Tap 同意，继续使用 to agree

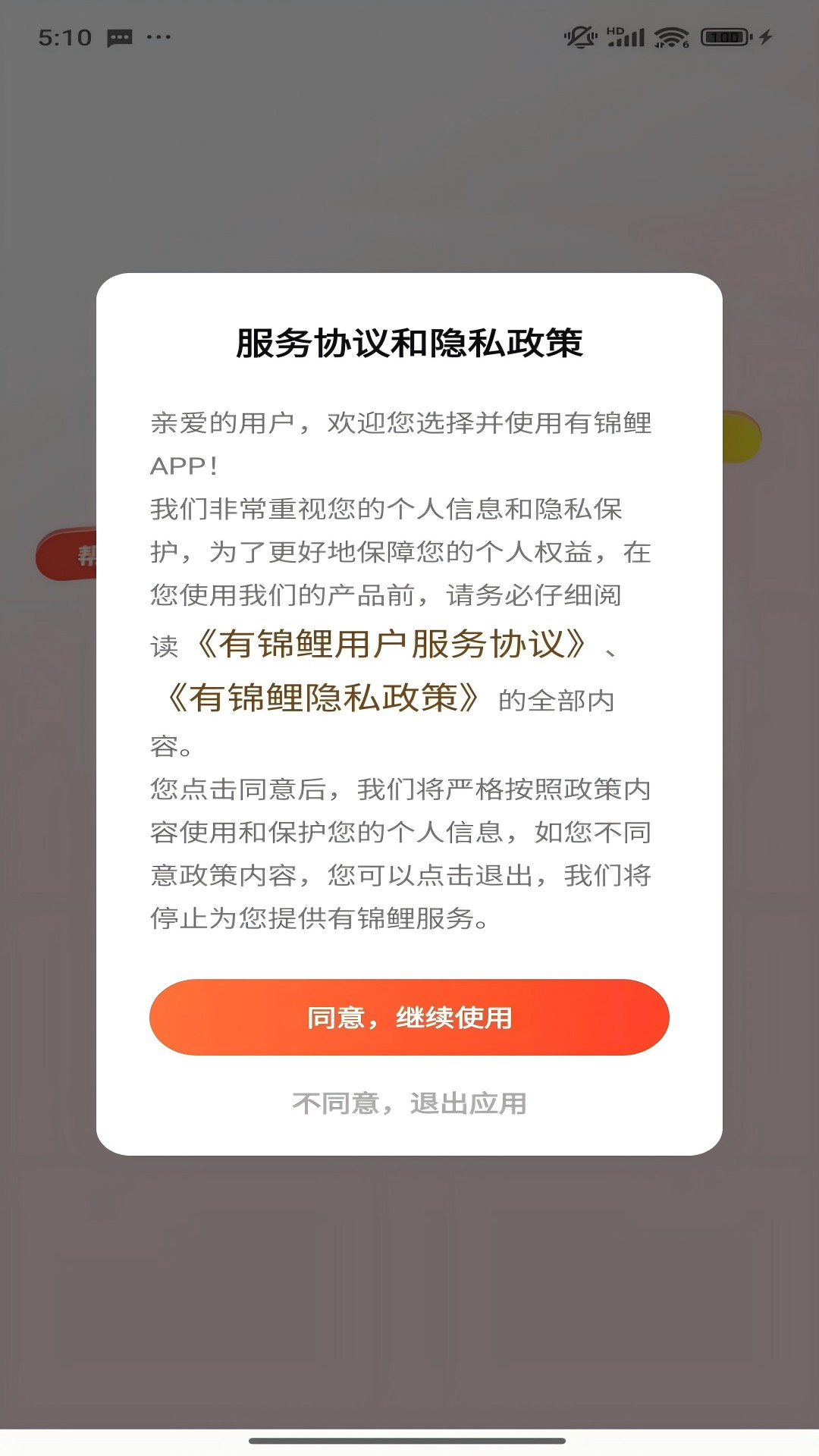(409, 1017)
